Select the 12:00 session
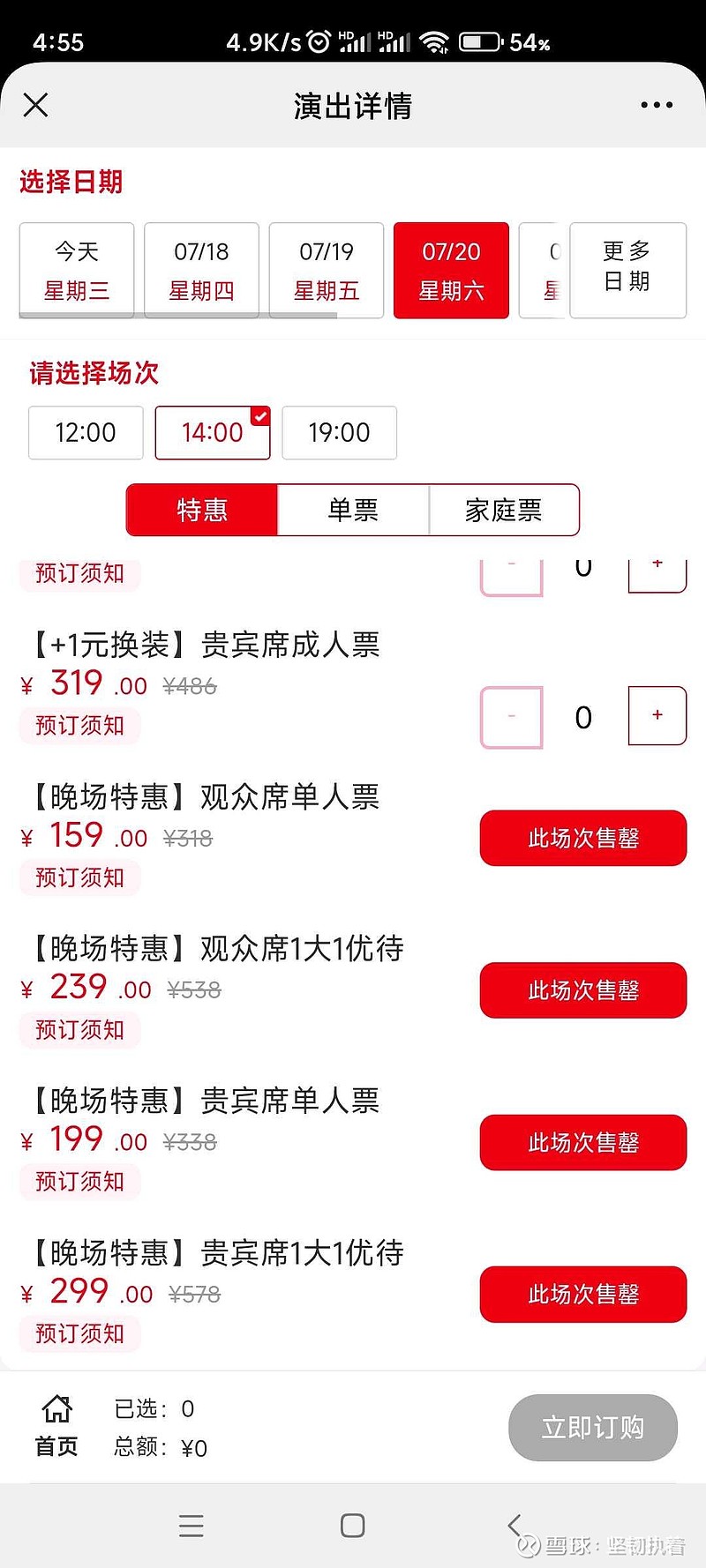 click(86, 432)
